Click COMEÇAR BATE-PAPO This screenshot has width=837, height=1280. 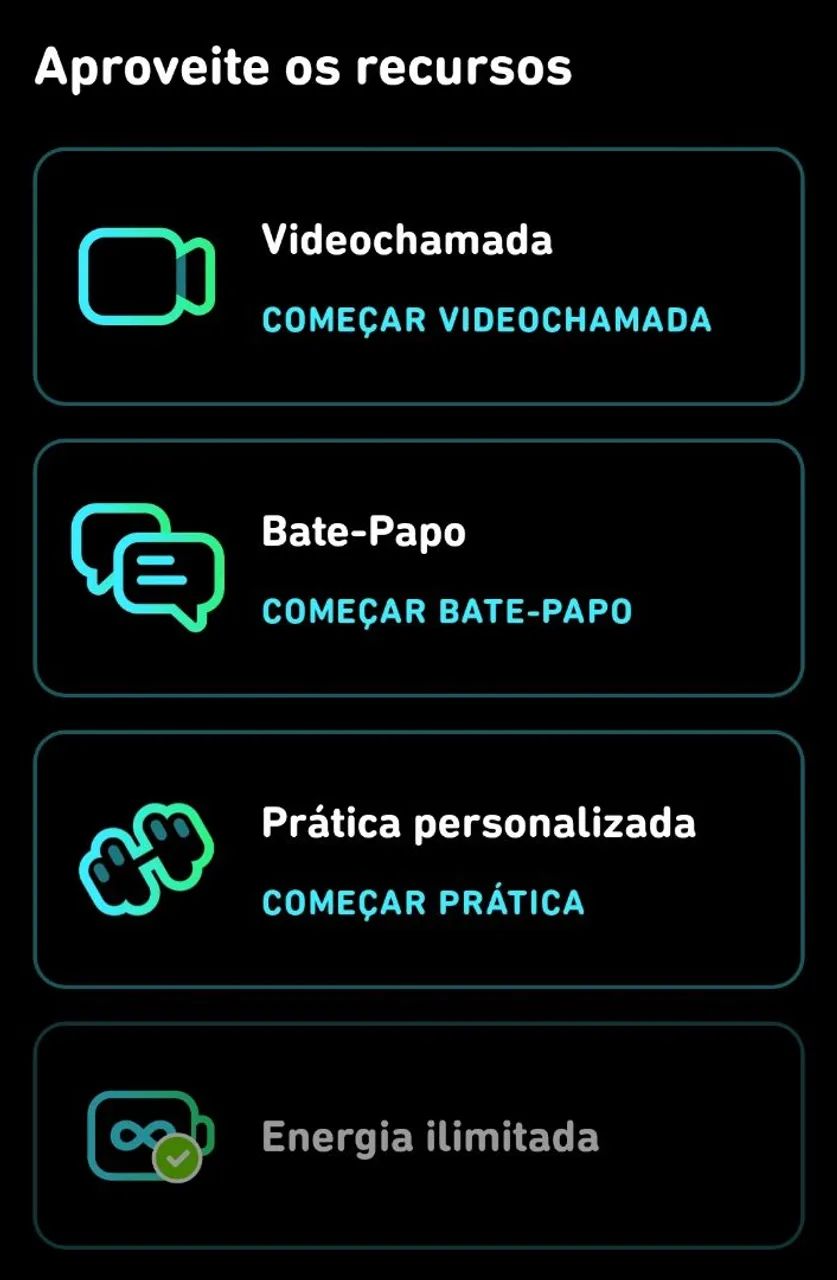[446, 611]
